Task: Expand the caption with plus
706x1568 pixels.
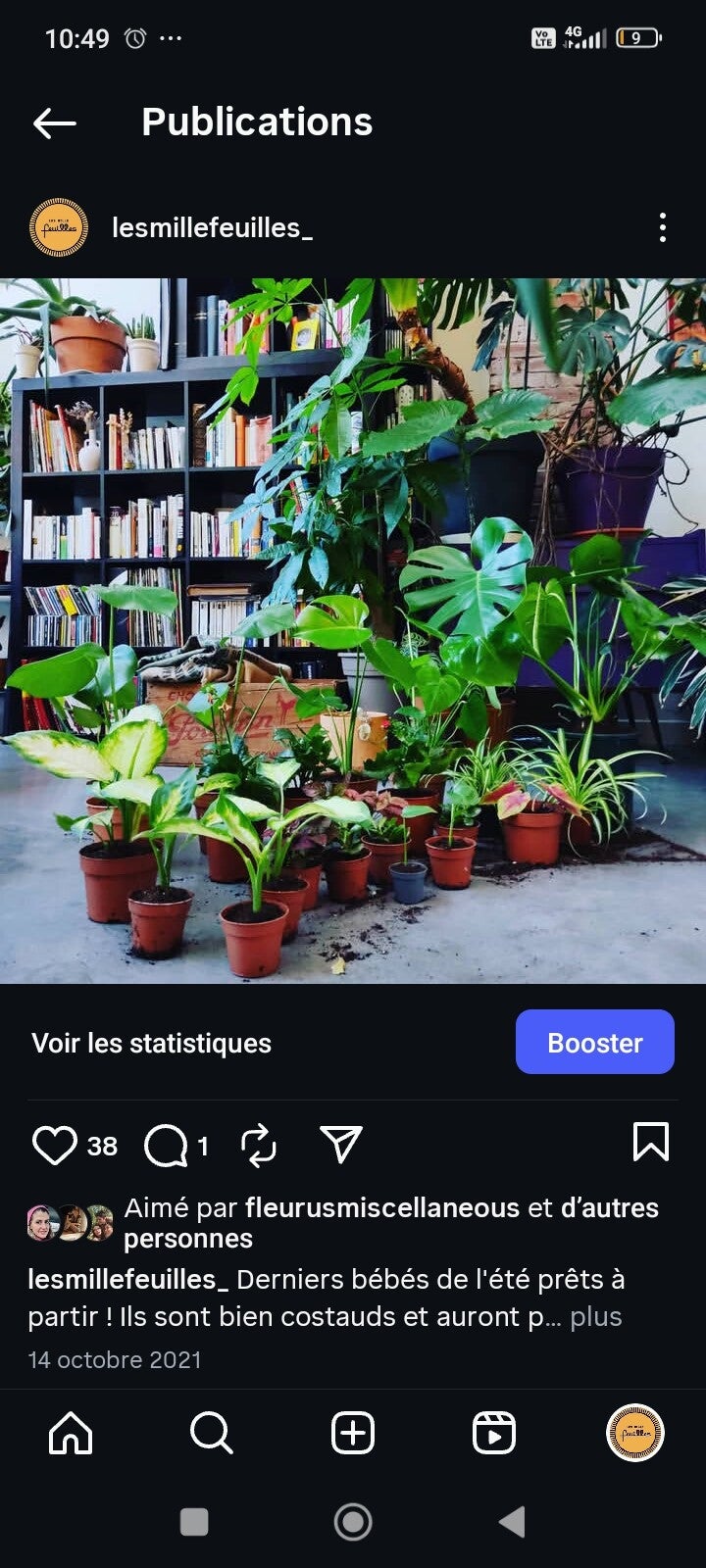Action: pos(596,1316)
